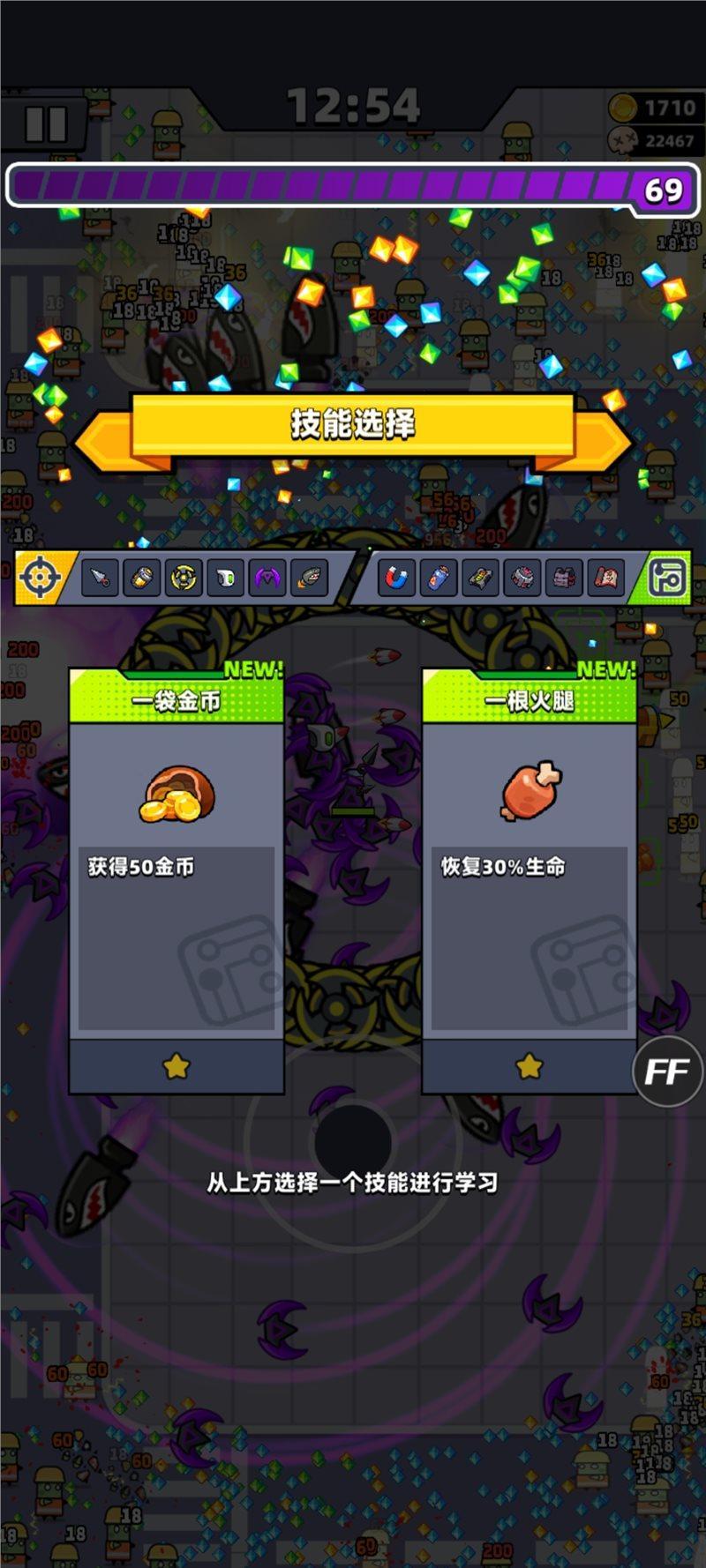Tap the crosshair weapons icon
Viewport: 706px width, 1568px height.
click(40, 579)
